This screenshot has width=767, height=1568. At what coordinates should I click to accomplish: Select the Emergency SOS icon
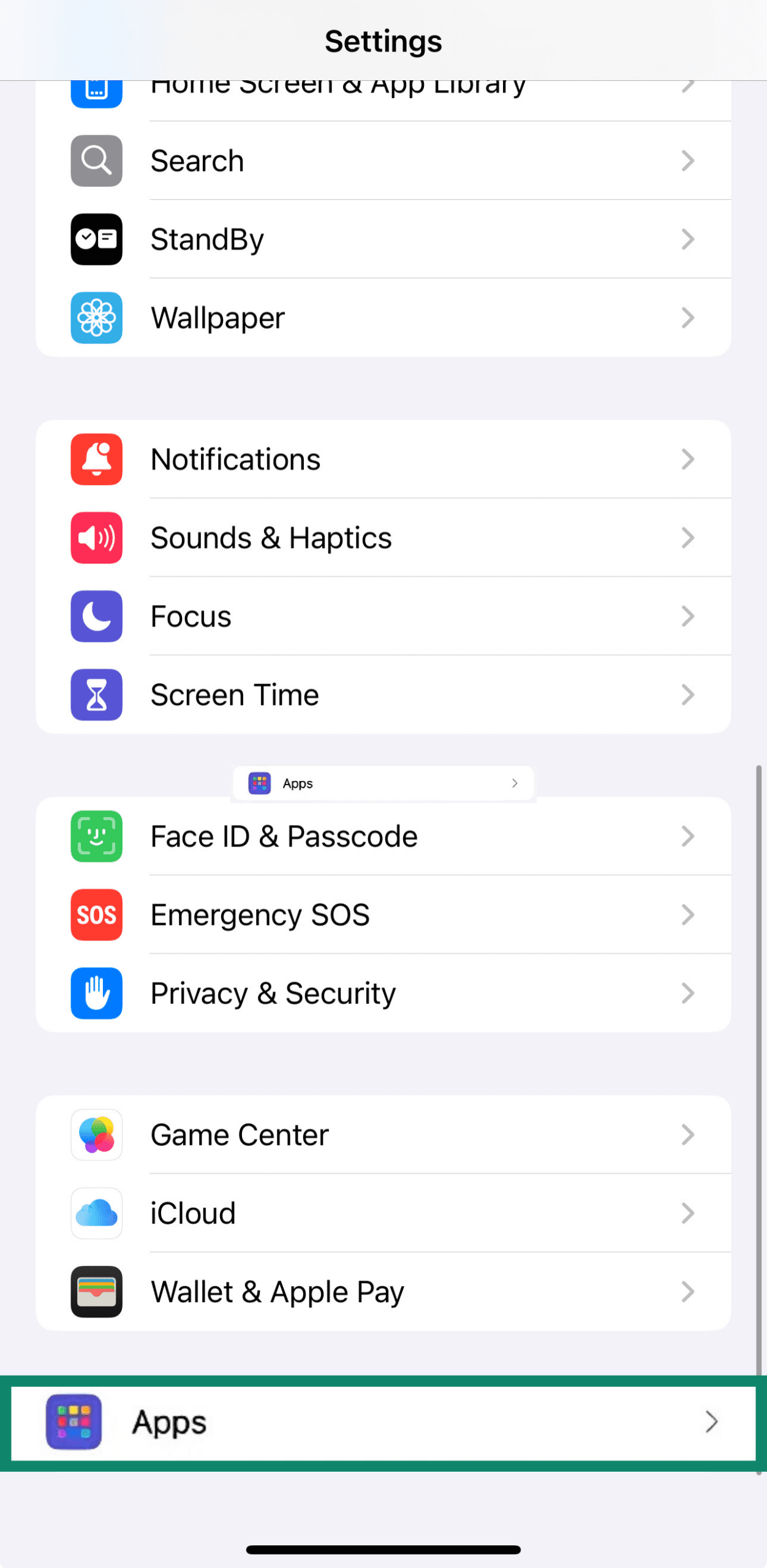pyautogui.click(x=96, y=915)
